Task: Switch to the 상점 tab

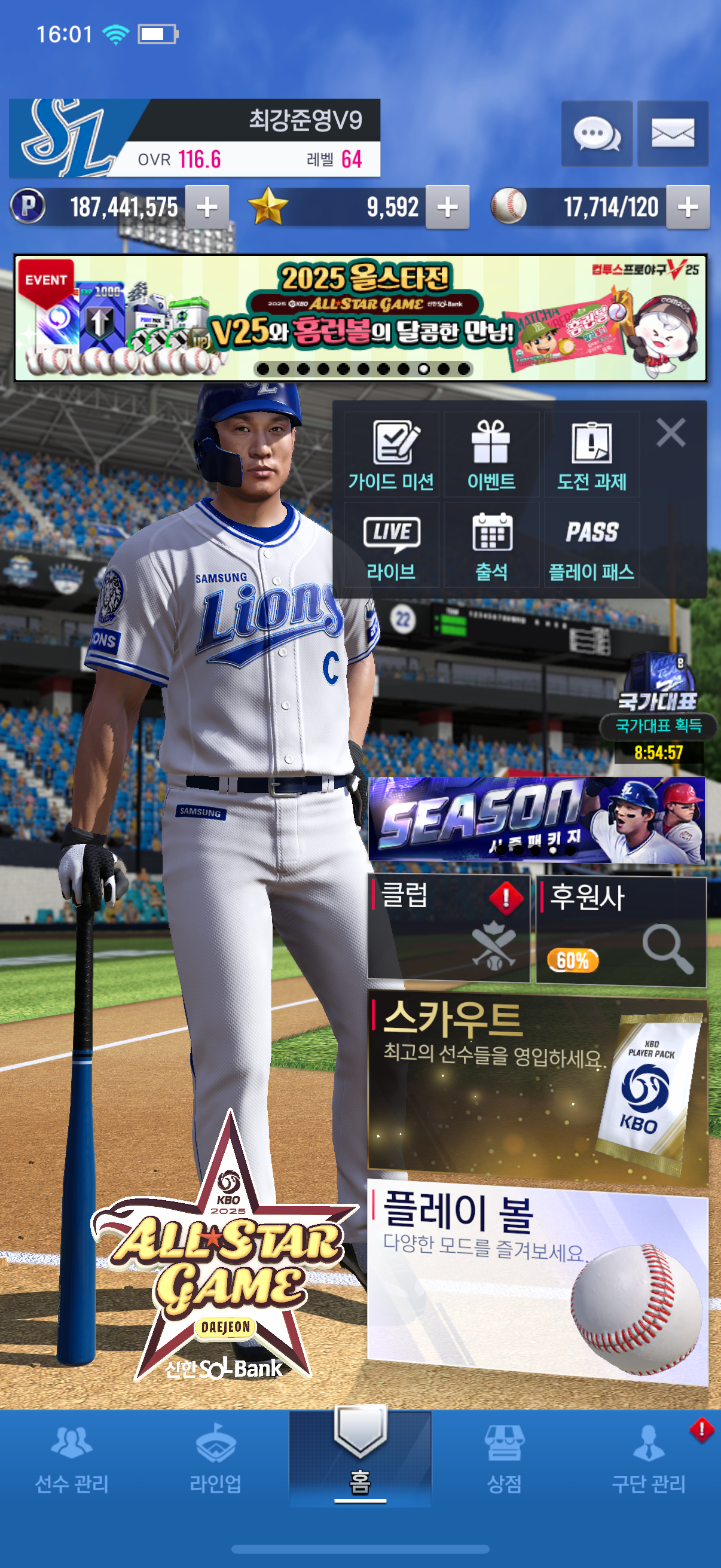Action: tap(504, 1459)
